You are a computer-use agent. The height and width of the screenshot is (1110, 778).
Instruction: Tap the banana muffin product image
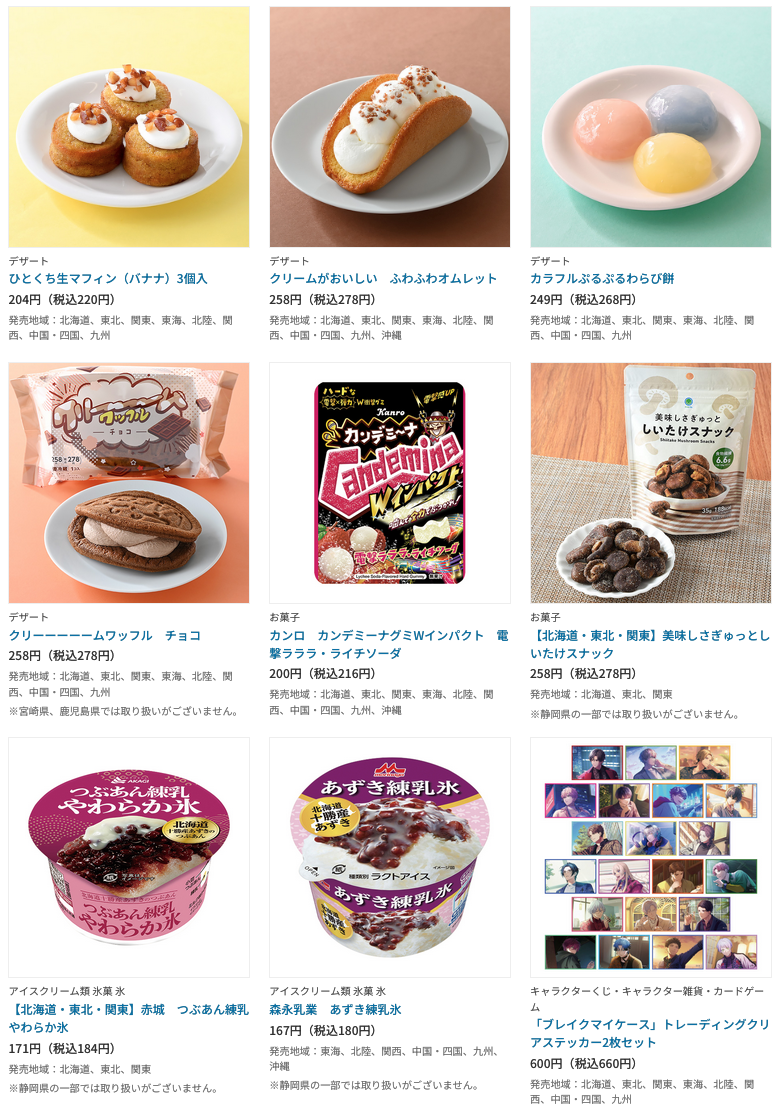pyautogui.click(x=129, y=127)
